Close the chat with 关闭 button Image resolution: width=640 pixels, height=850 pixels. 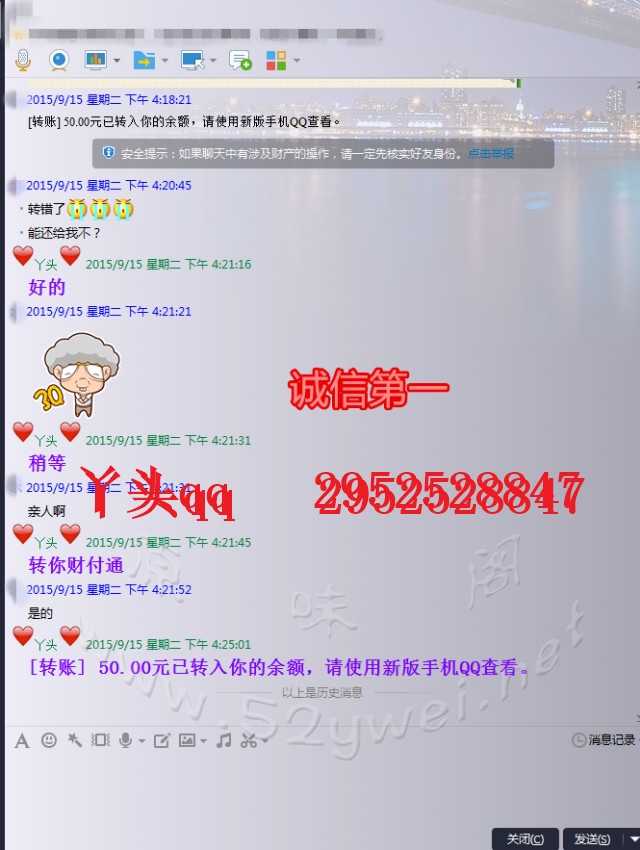click(x=525, y=838)
